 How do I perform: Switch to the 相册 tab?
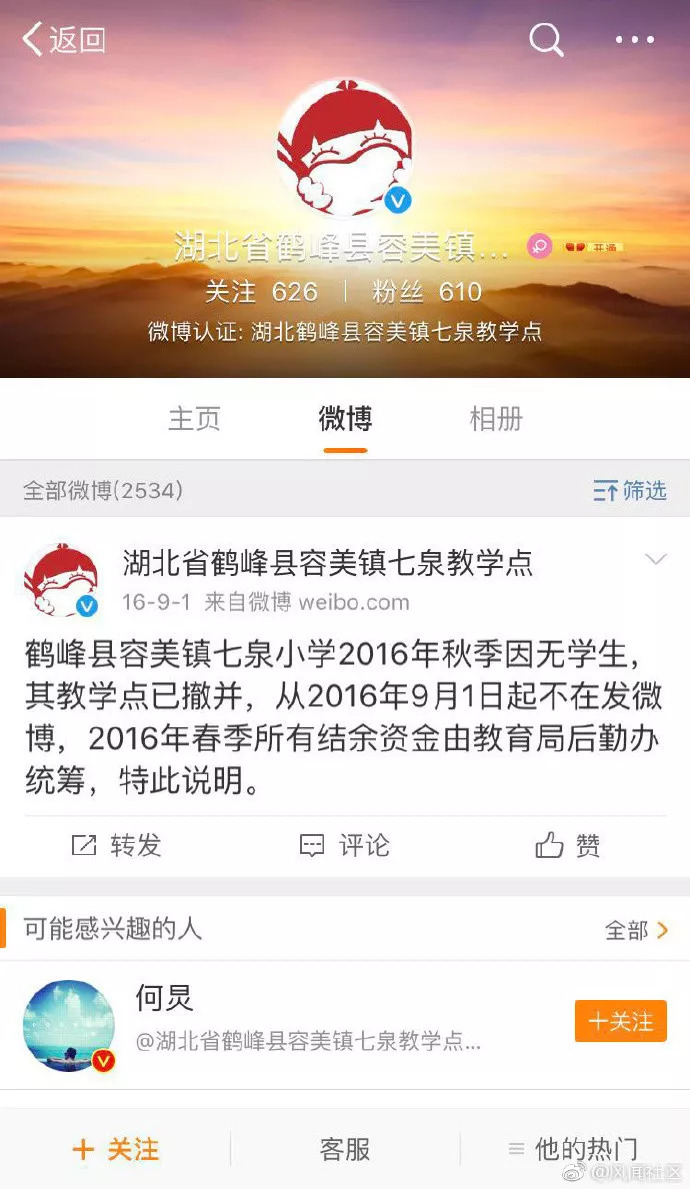[x=496, y=419]
